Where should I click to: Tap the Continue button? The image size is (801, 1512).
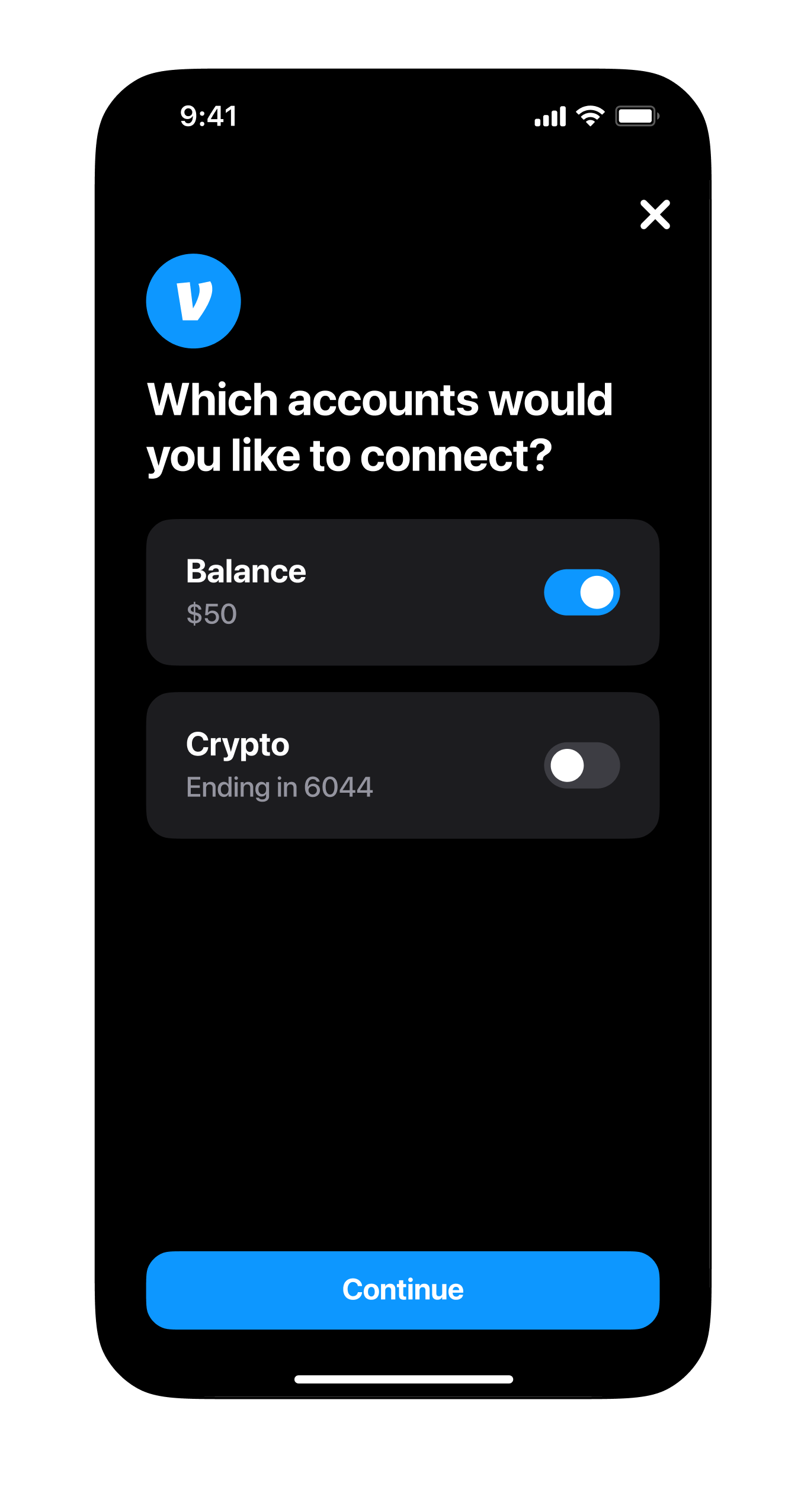tap(403, 1290)
